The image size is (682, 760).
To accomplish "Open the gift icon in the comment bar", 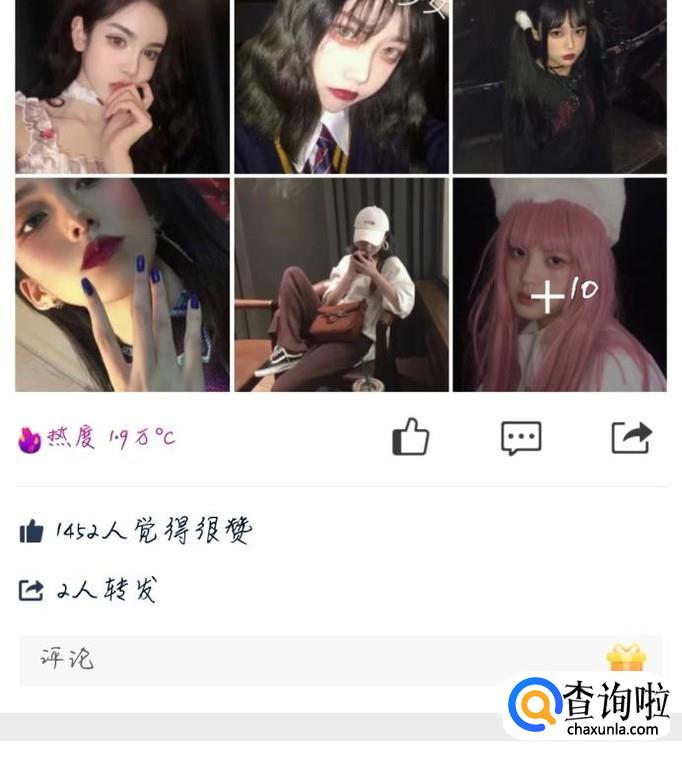I will [627, 659].
